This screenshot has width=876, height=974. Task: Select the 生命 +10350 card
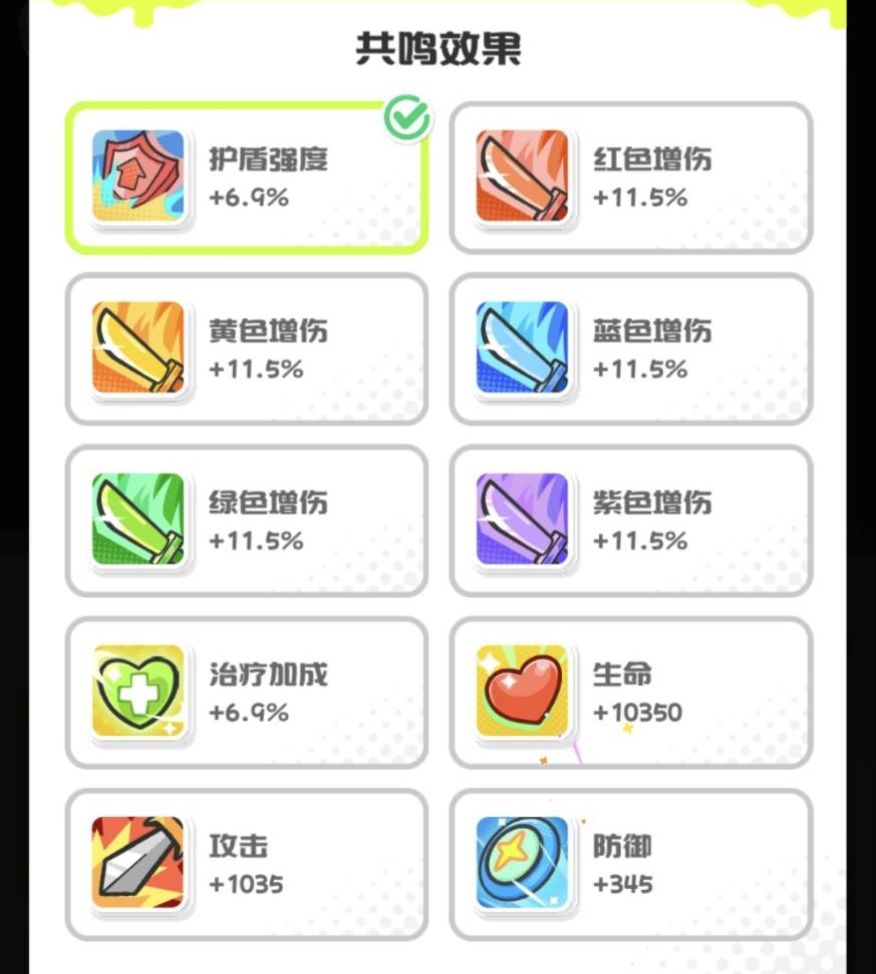[x=629, y=690]
